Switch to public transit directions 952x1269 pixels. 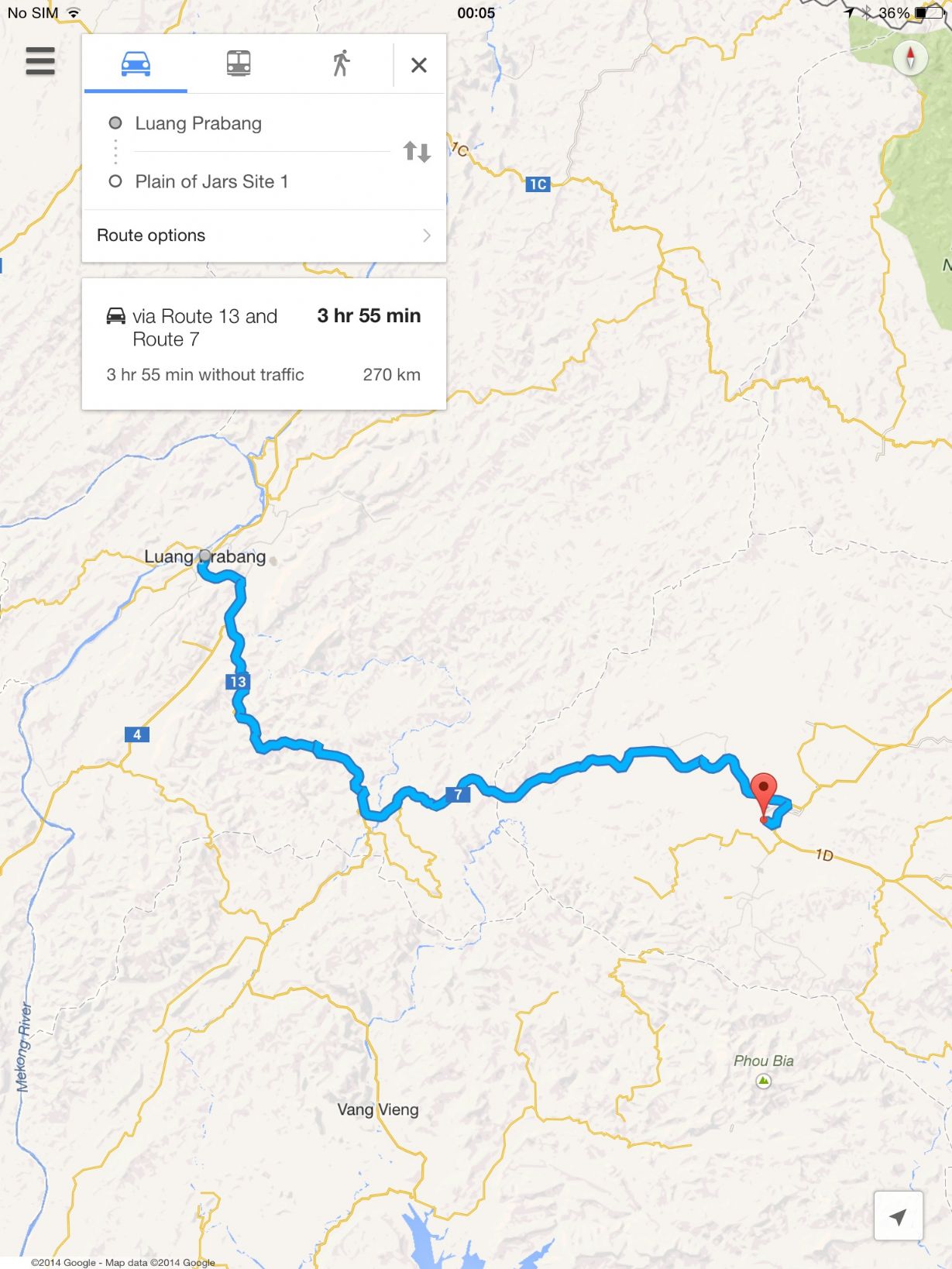tap(239, 64)
